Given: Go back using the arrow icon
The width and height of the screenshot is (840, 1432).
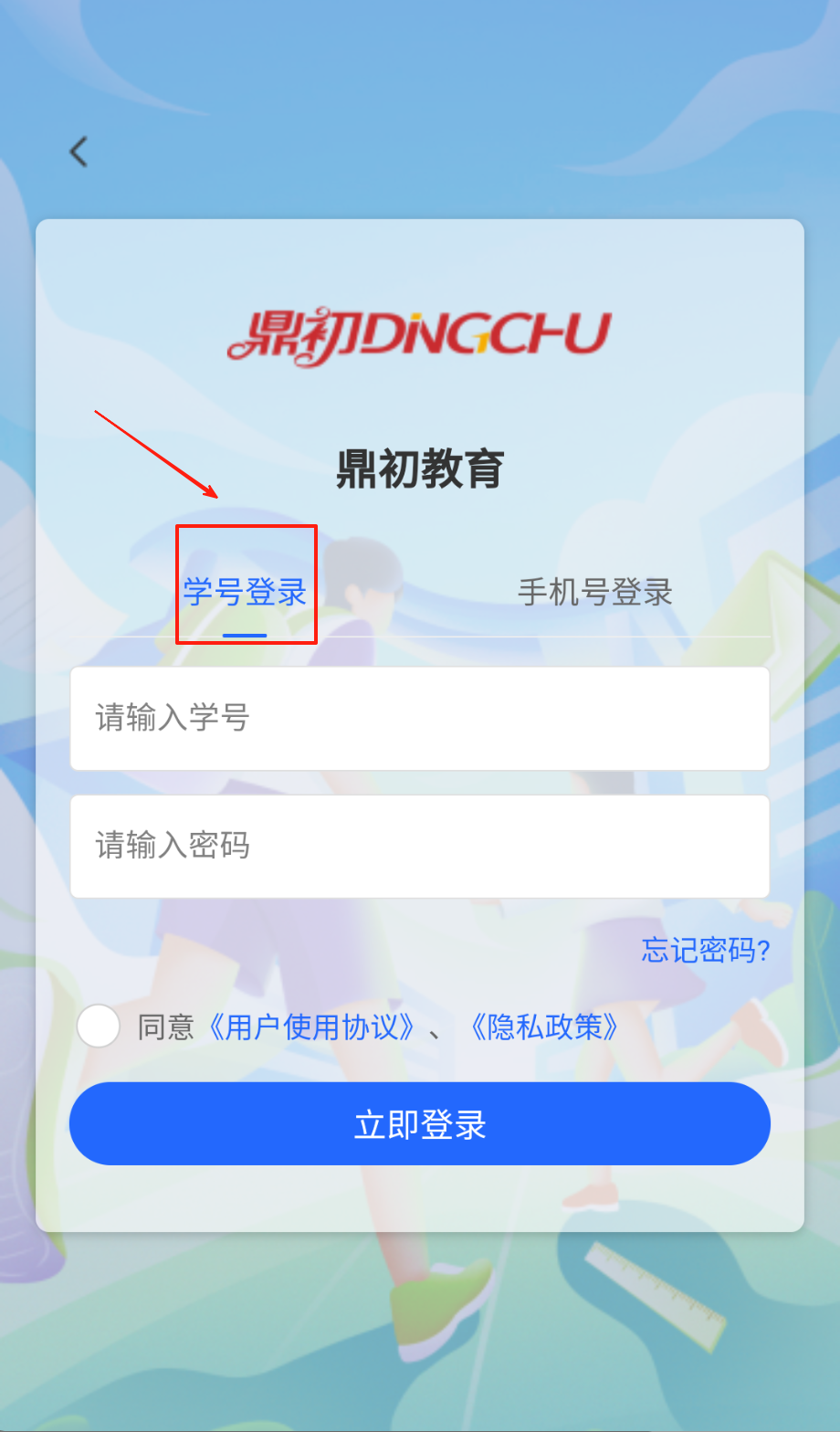Looking at the screenshot, I should [x=79, y=152].
